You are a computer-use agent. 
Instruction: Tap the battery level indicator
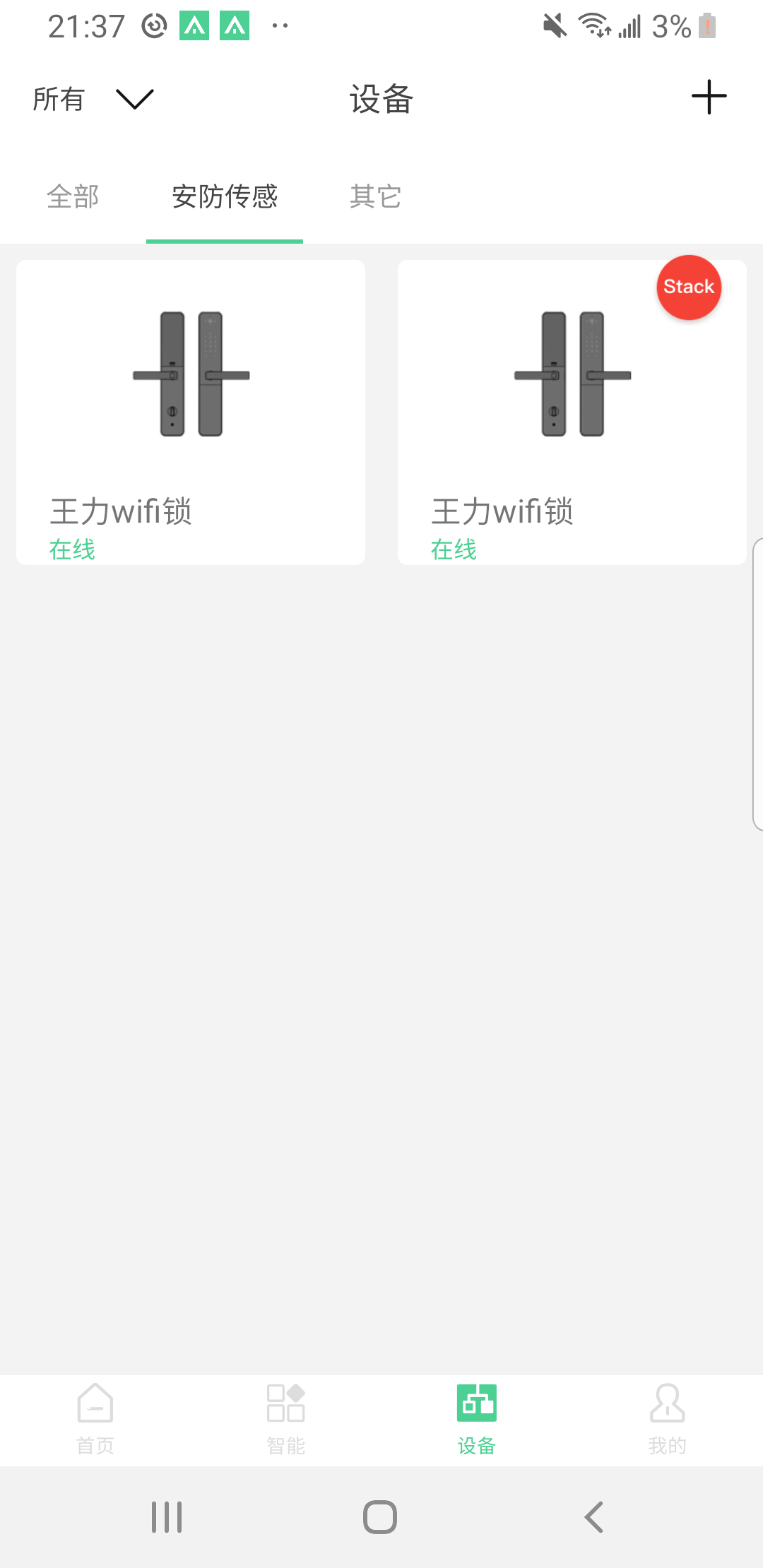[x=706, y=25]
